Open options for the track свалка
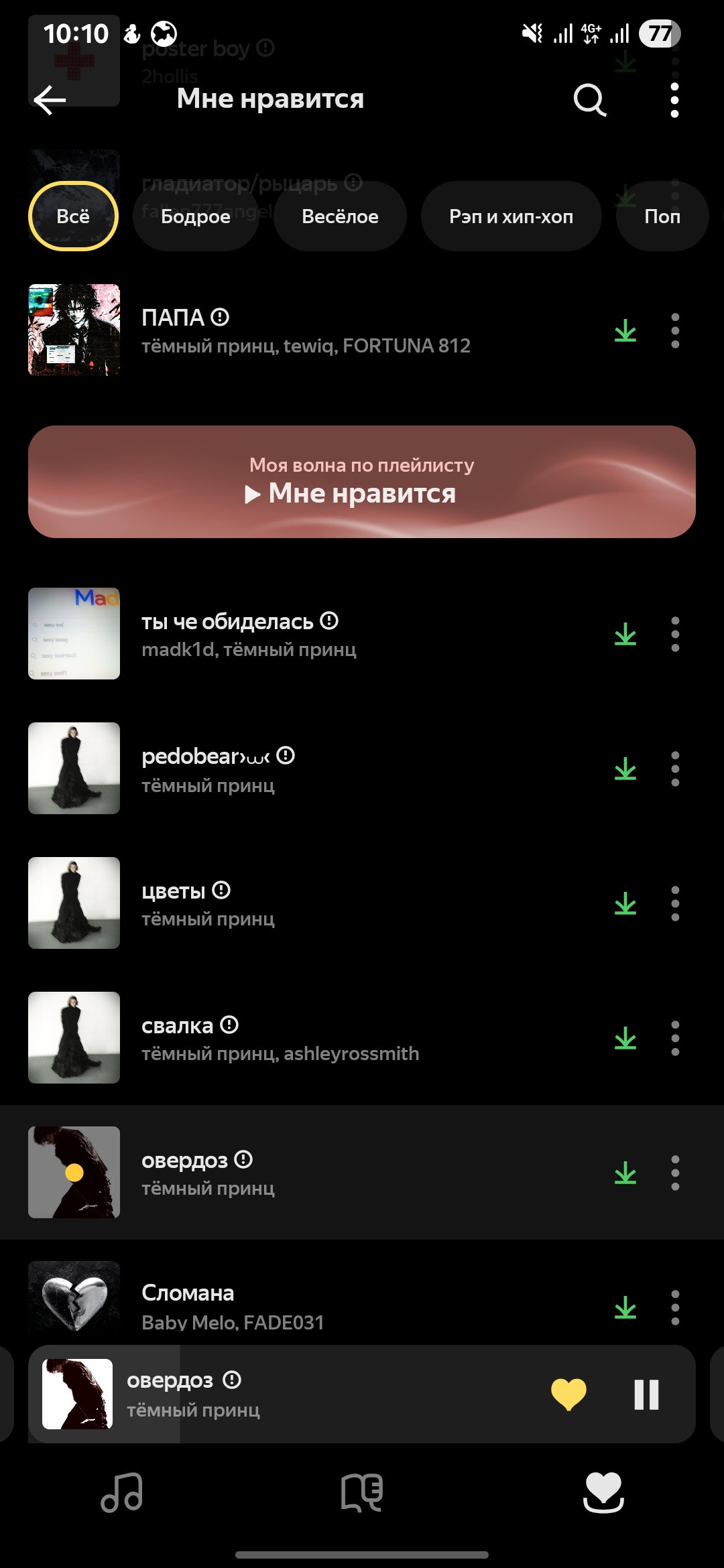 coord(675,1039)
